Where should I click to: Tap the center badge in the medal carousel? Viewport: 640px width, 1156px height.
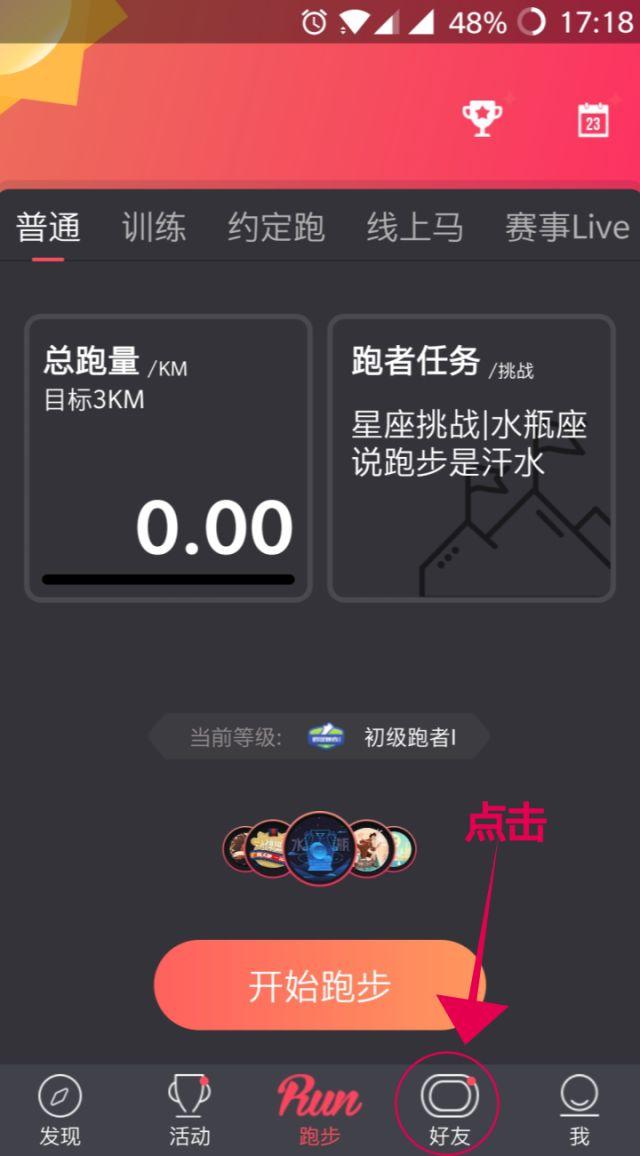320,849
